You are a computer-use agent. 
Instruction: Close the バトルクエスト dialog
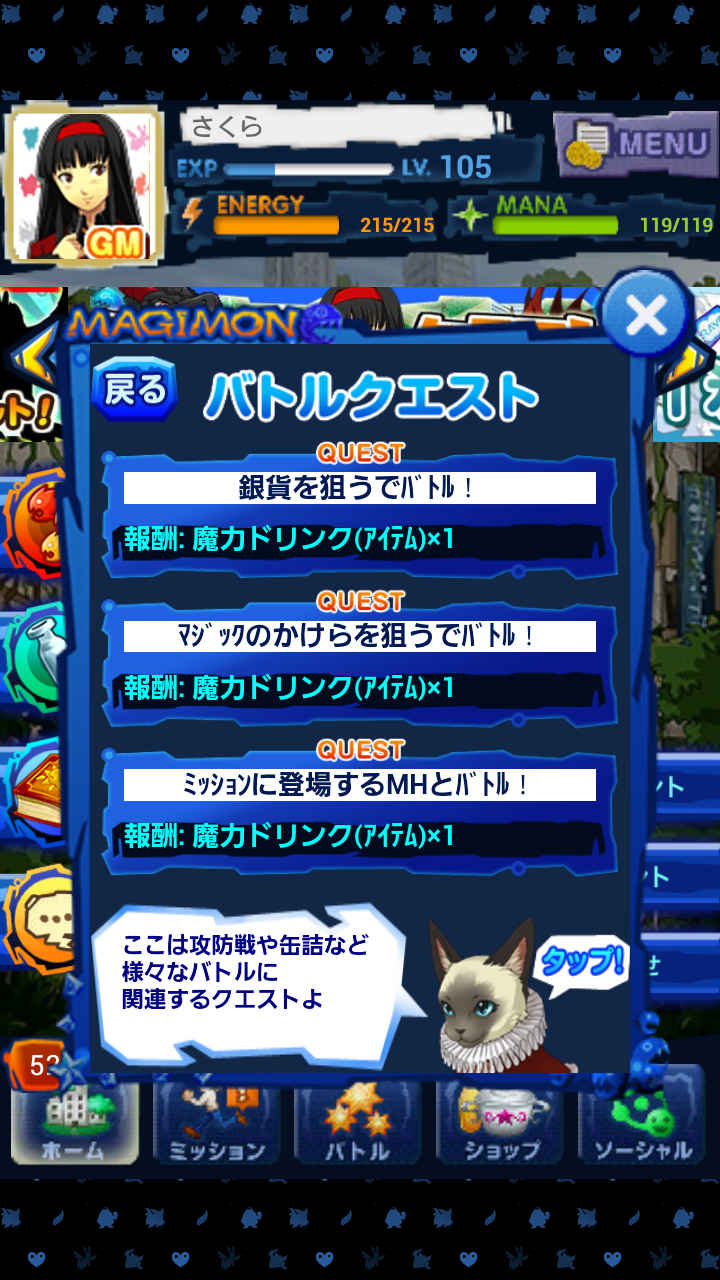647,317
